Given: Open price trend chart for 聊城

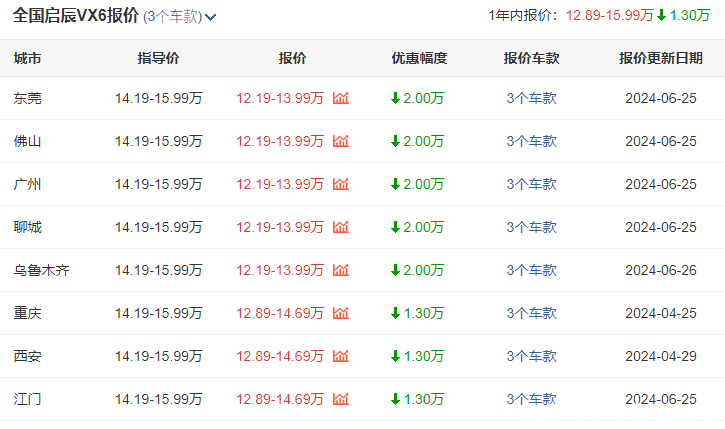Looking at the screenshot, I should click(341, 227).
